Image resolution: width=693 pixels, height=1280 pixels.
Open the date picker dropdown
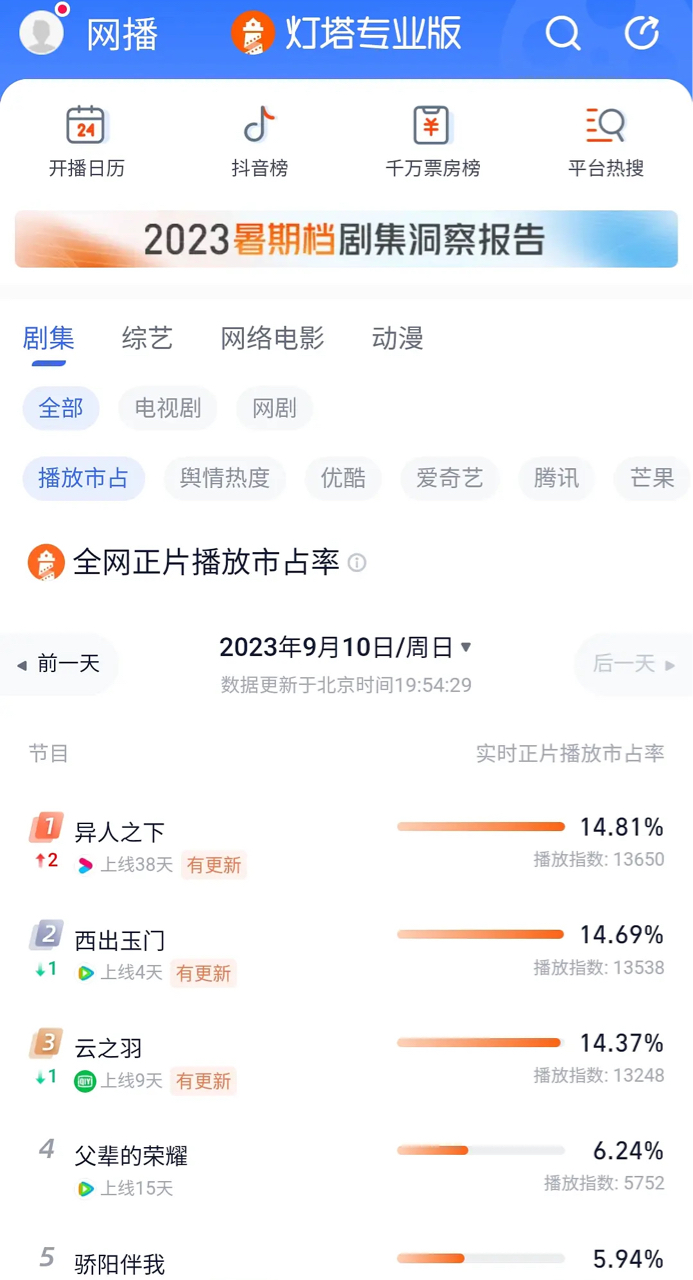point(465,647)
